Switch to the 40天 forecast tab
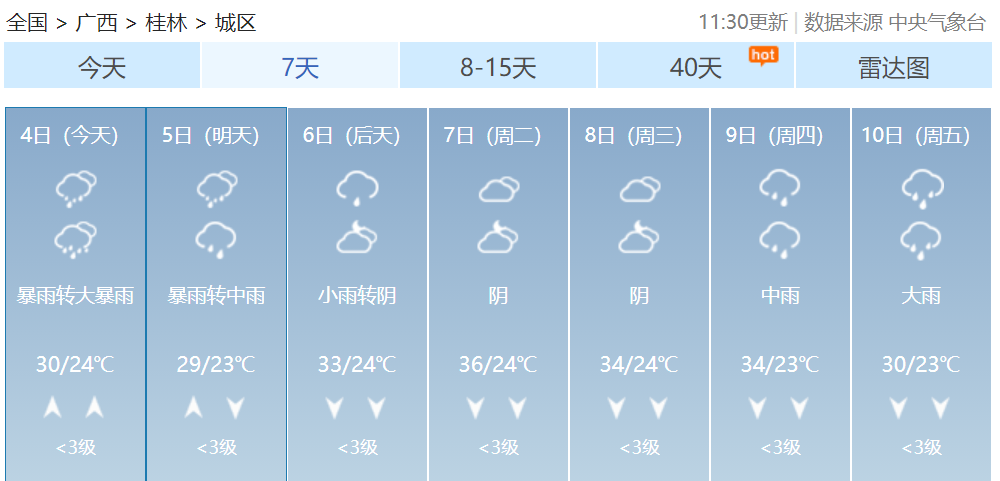This screenshot has height=481, width=1000. coord(696,67)
